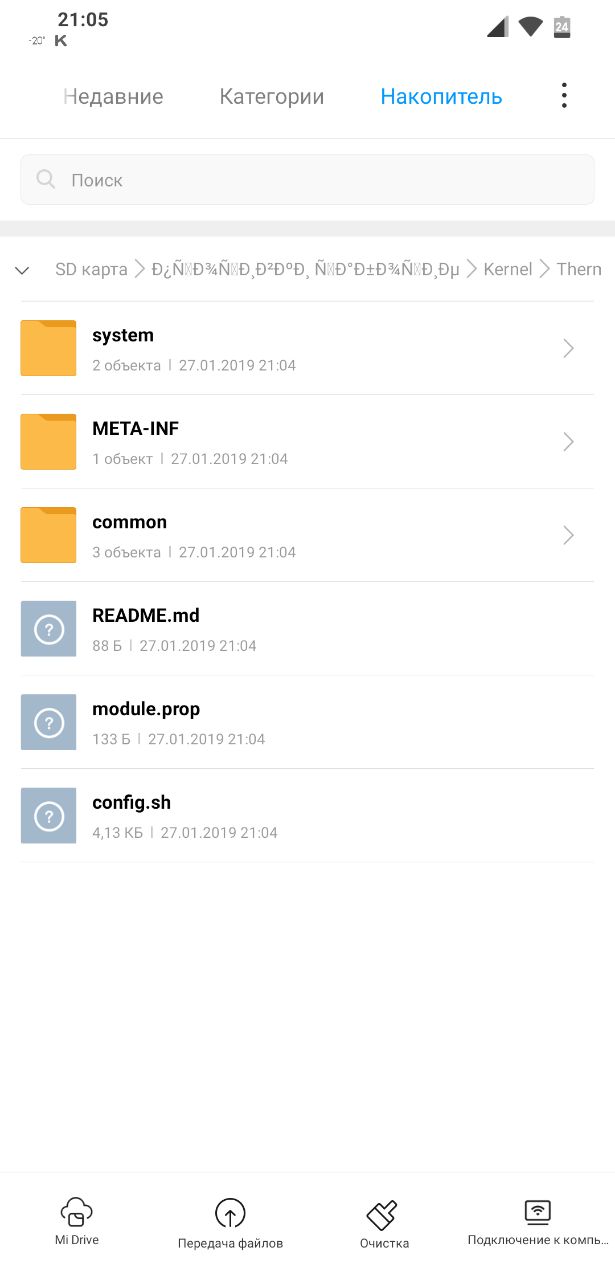Open the common folder

[x=307, y=535]
